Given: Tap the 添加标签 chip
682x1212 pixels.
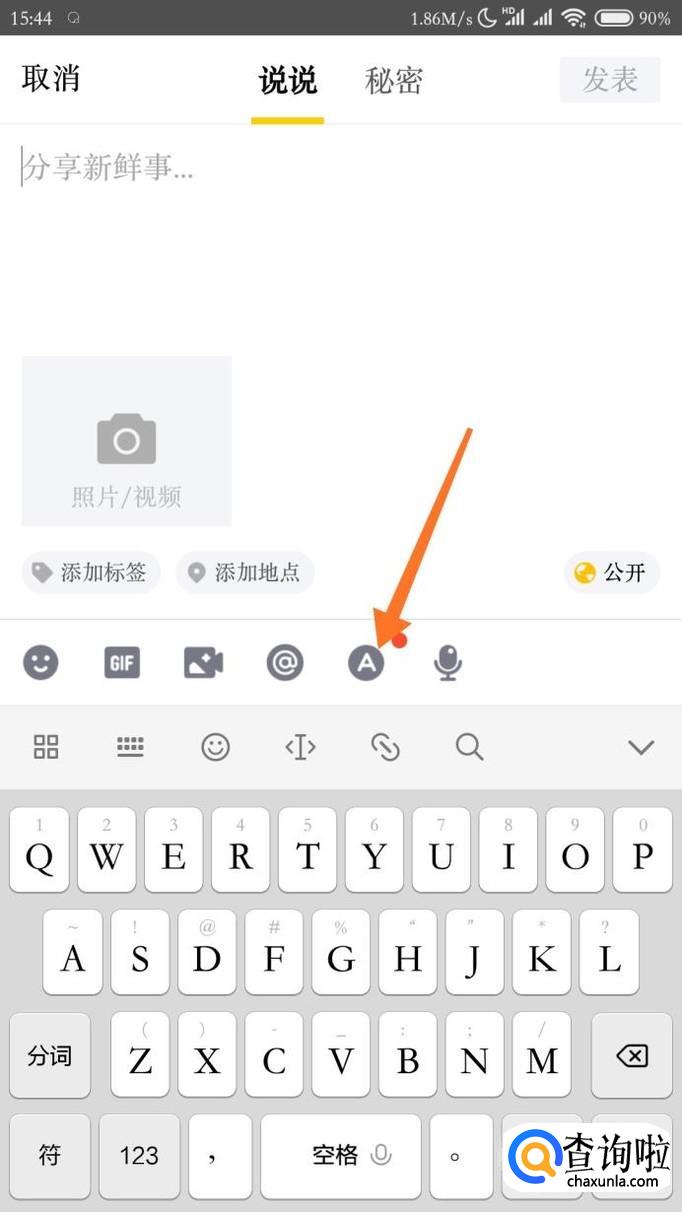Looking at the screenshot, I should [91, 572].
